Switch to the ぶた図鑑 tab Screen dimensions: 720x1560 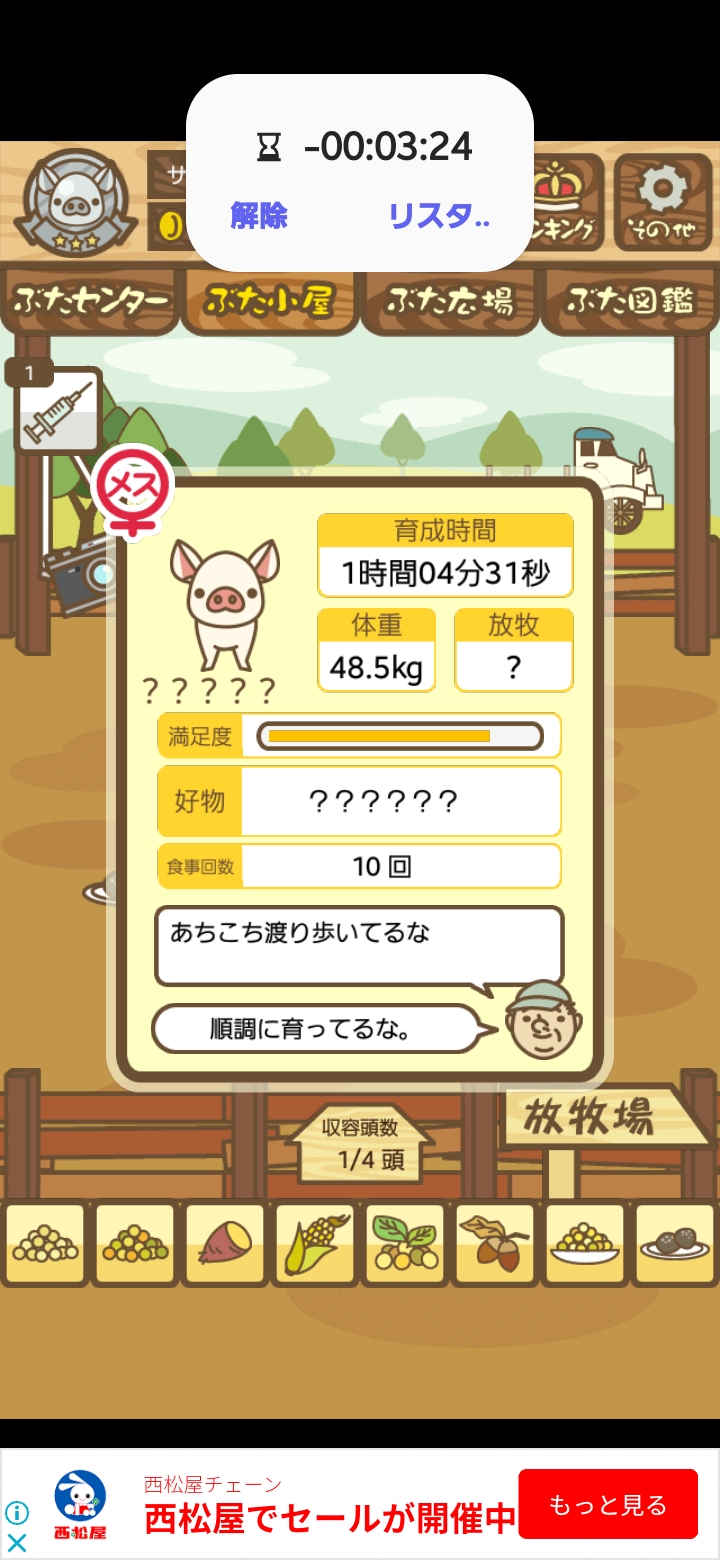(630, 301)
